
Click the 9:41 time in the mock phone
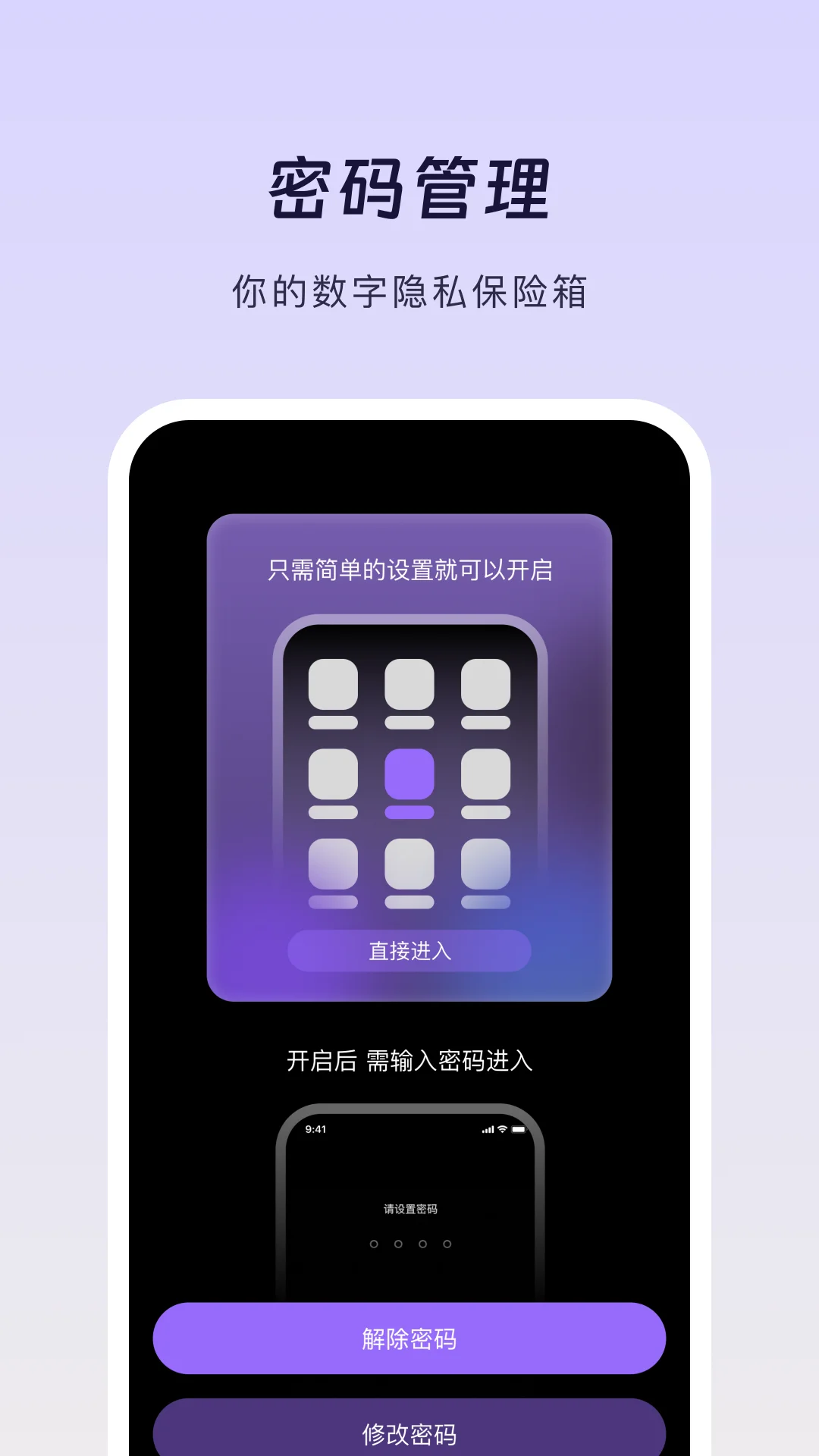pos(315,1129)
